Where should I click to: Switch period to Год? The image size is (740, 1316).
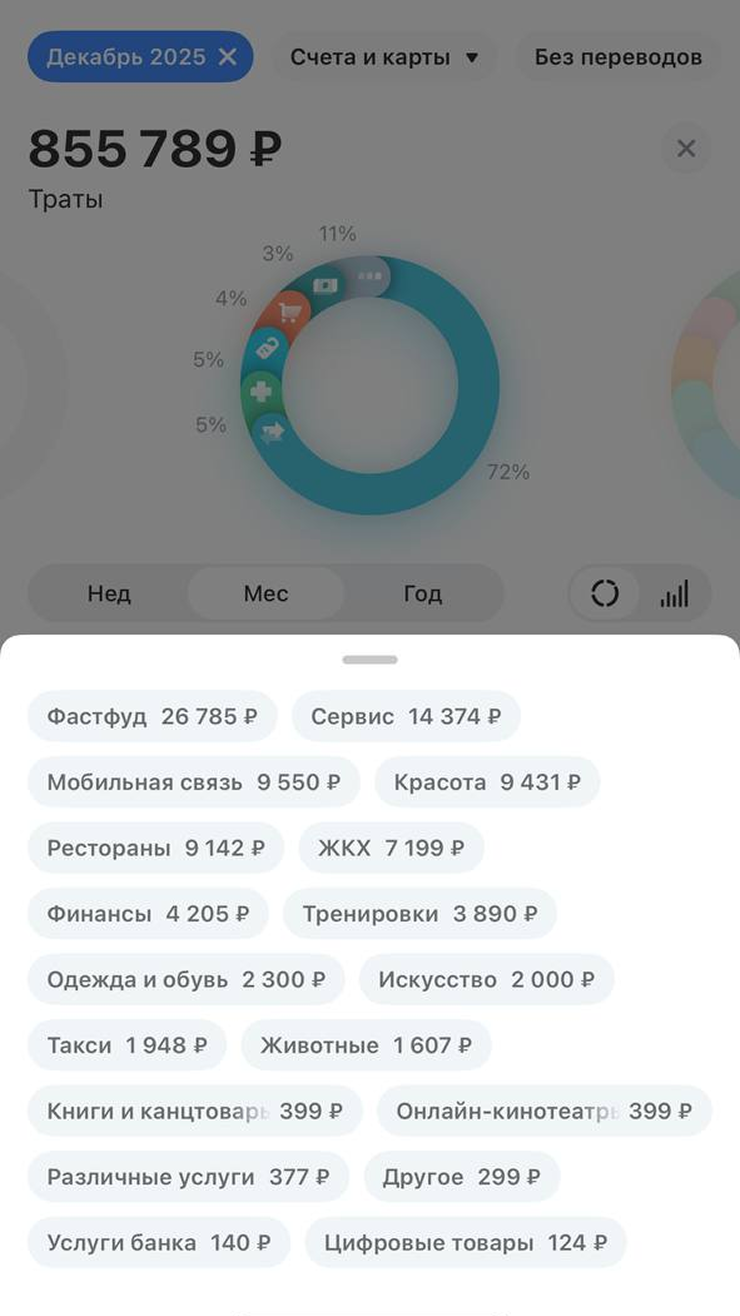(x=422, y=594)
